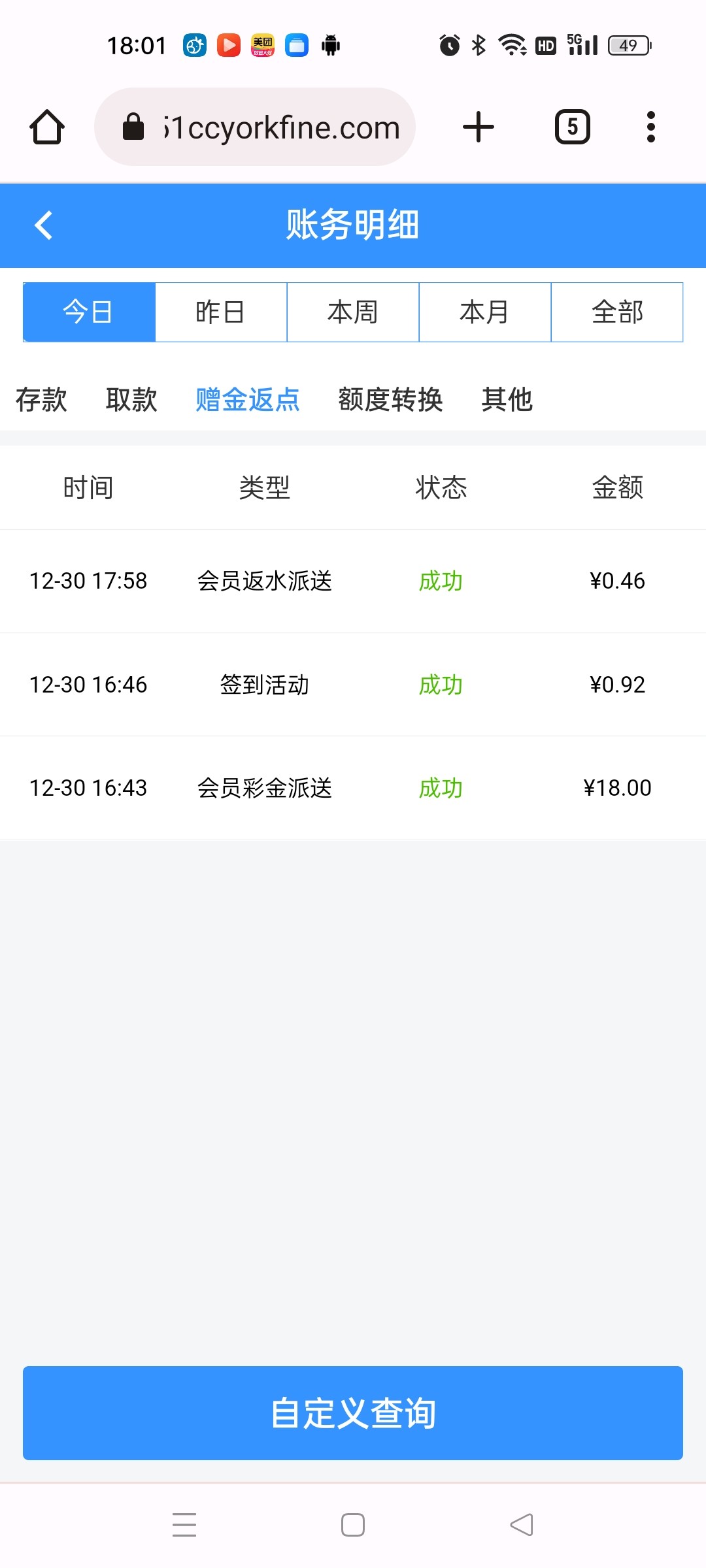Tap the home button in the navigation bar
Screen dimensions: 706x1568
click(x=352, y=1524)
